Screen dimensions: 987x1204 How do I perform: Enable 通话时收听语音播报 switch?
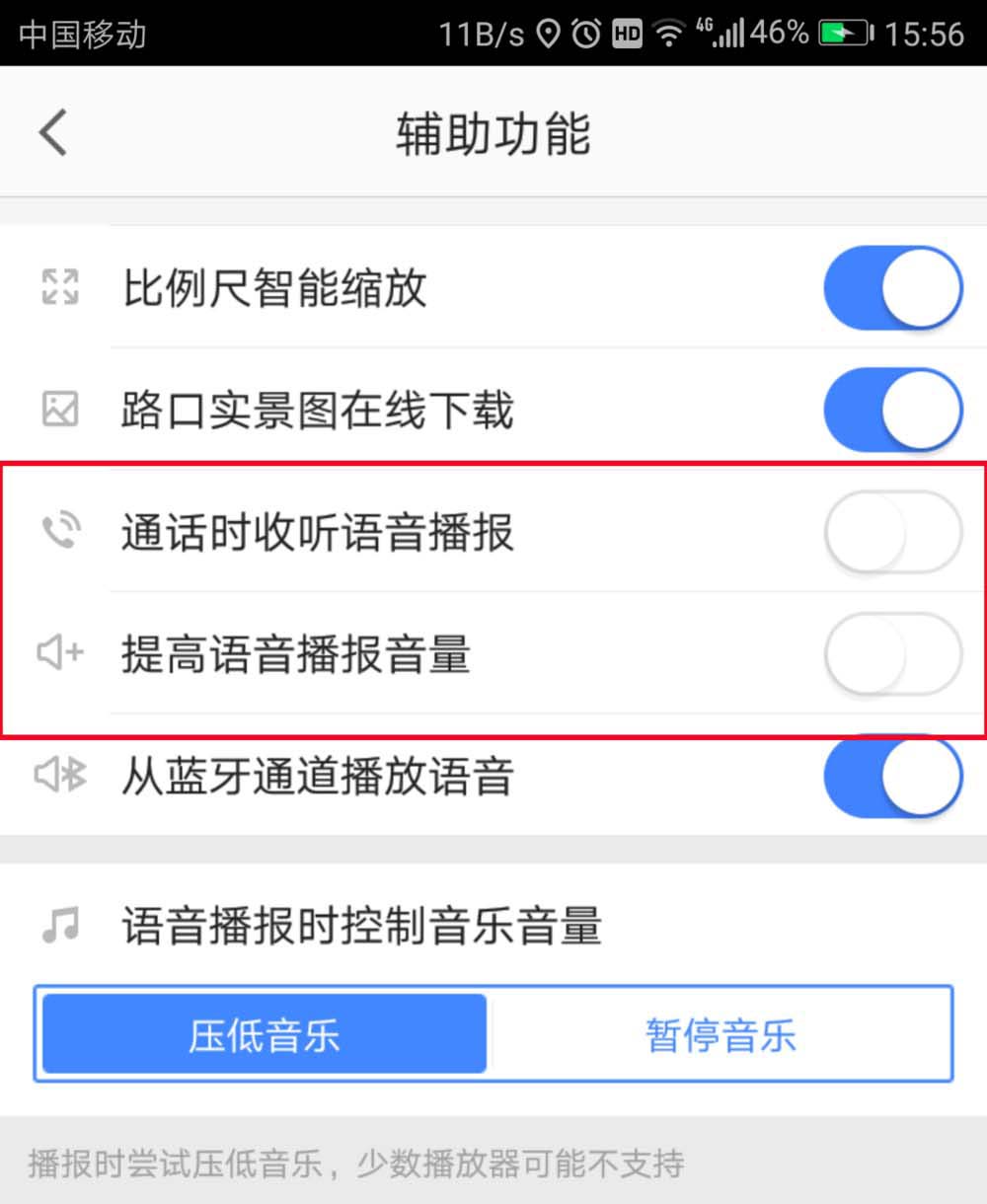click(892, 533)
